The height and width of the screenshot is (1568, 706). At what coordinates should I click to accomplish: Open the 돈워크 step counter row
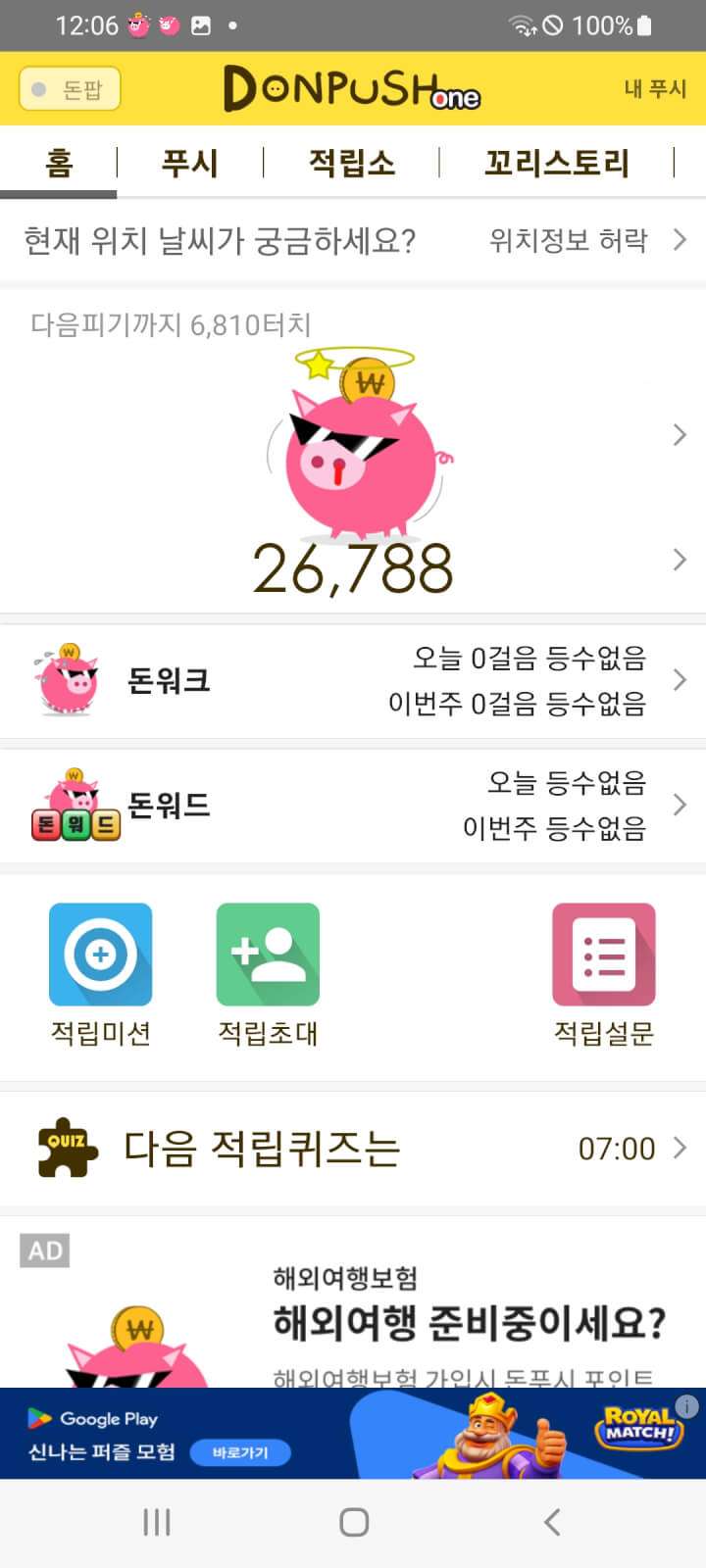[353, 680]
